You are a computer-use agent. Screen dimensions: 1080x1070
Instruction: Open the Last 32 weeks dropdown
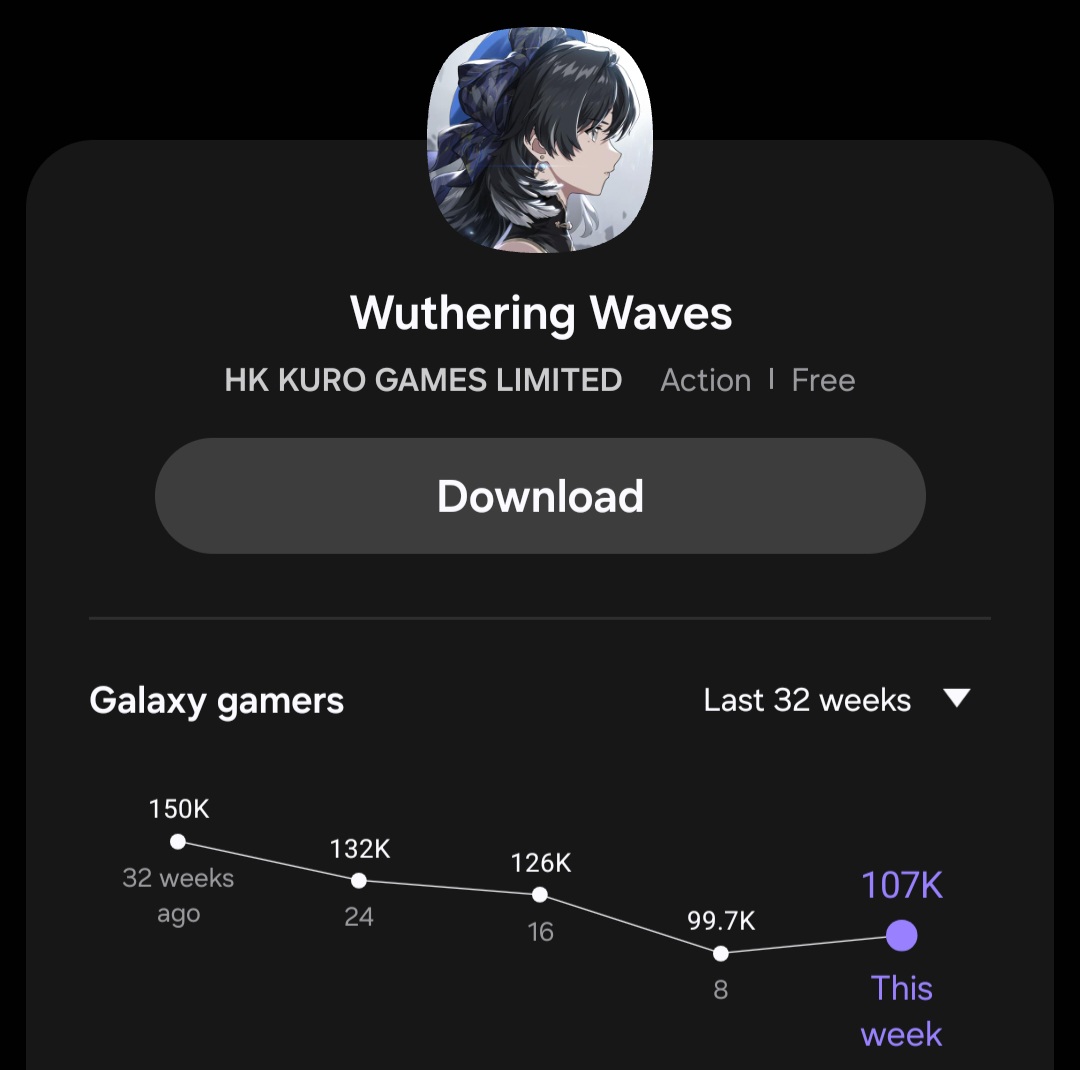836,700
